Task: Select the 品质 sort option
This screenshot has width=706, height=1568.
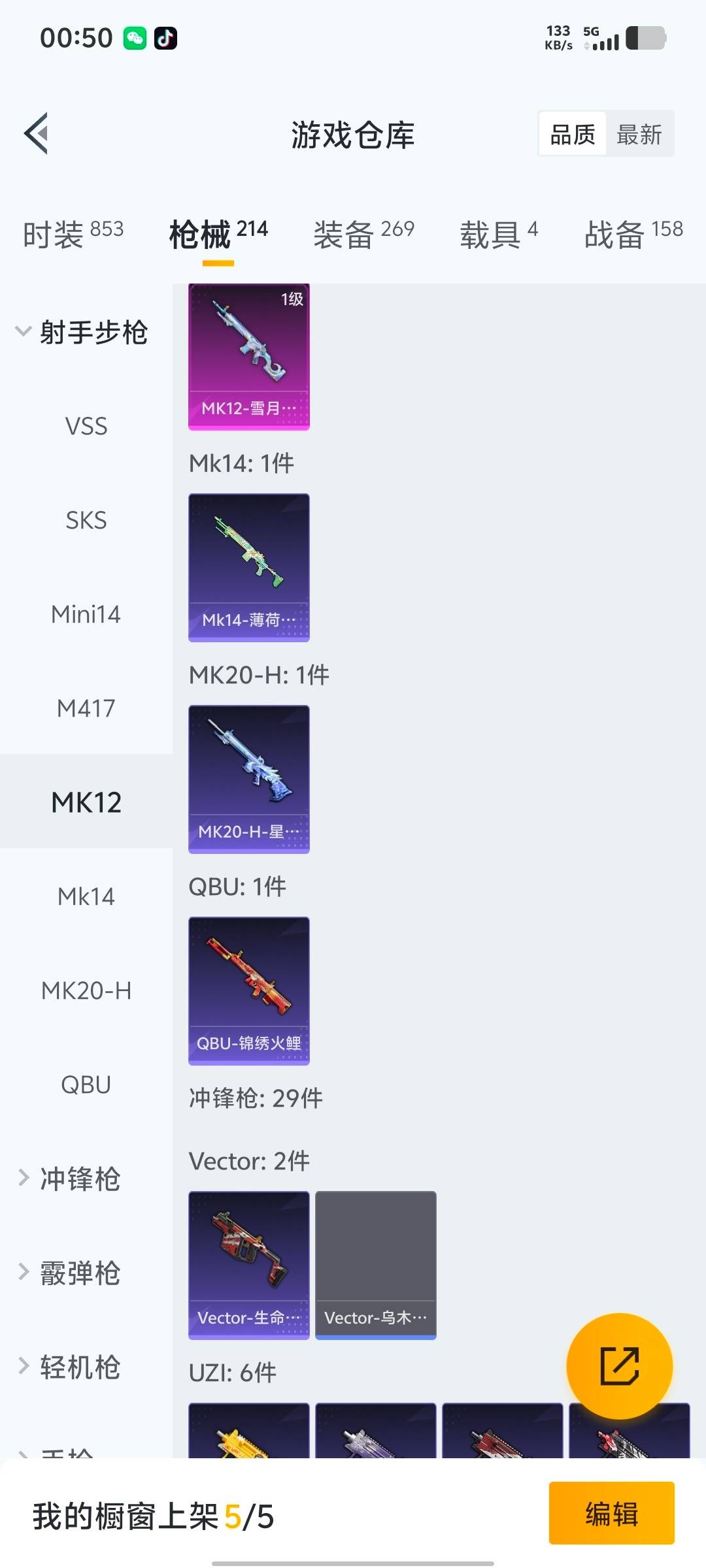Action: (x=573, y=135)
